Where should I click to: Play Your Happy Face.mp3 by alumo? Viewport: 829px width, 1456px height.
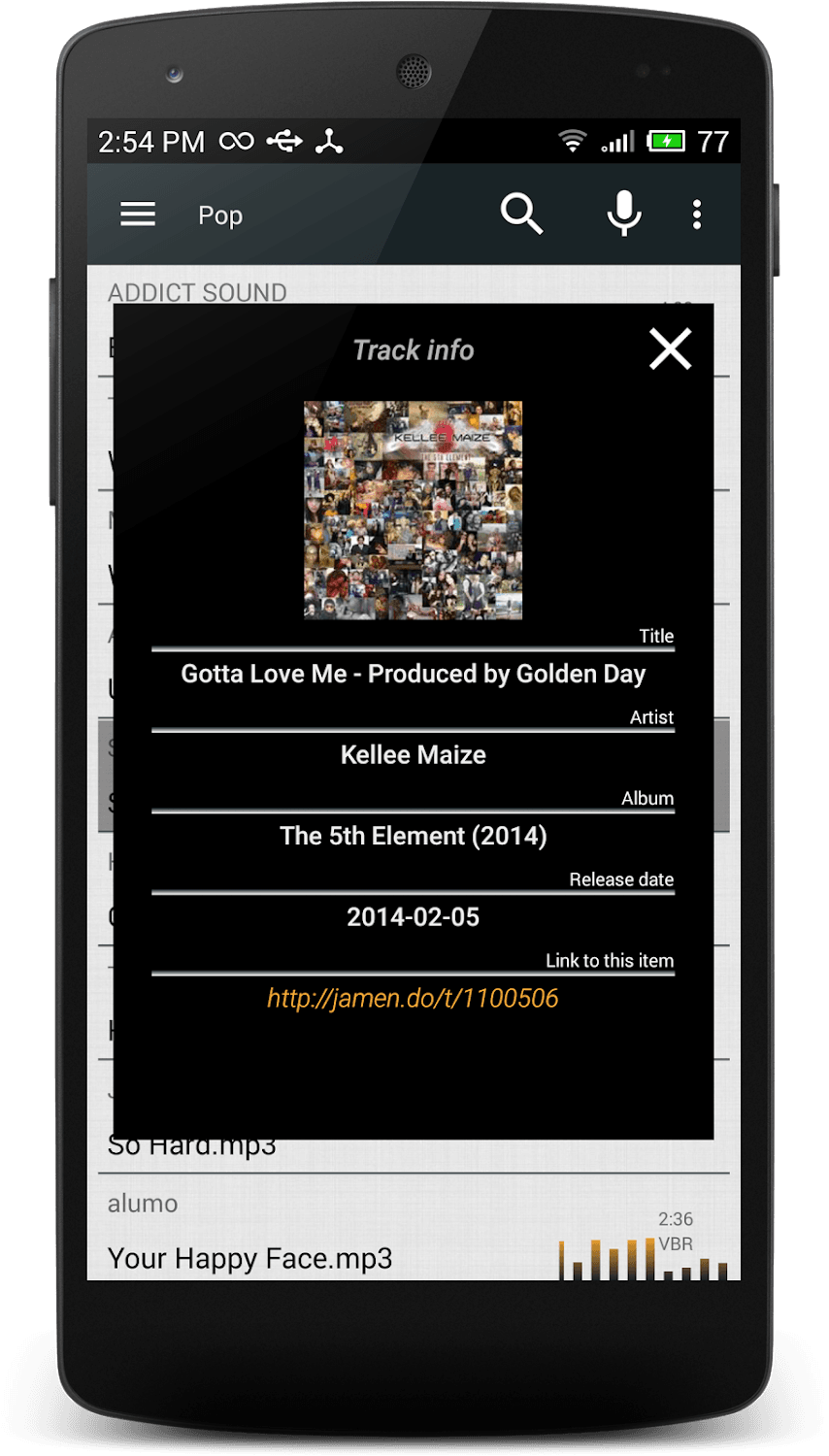(250, 1258)
